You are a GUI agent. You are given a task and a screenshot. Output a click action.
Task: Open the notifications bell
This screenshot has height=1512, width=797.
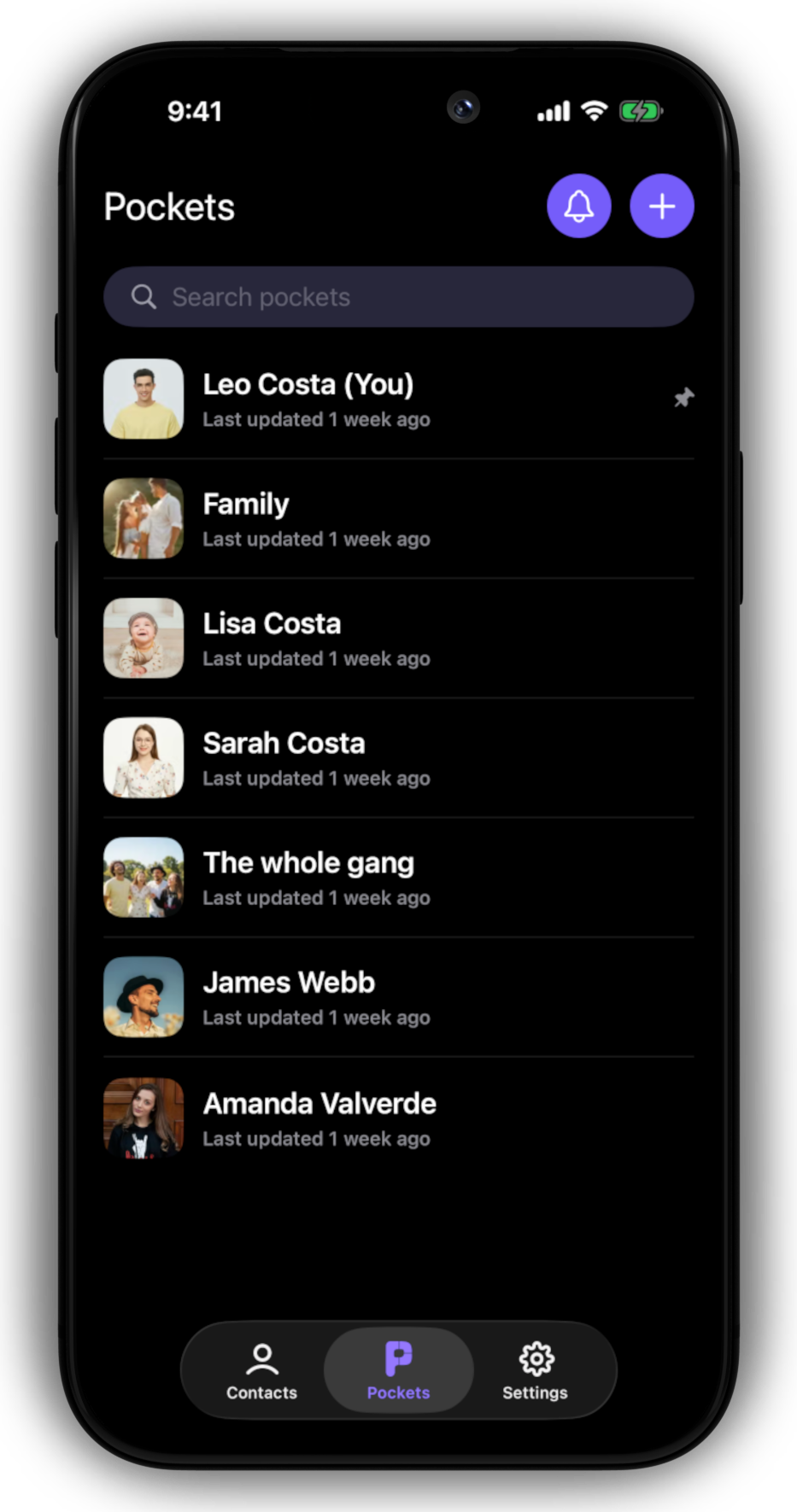578,207
